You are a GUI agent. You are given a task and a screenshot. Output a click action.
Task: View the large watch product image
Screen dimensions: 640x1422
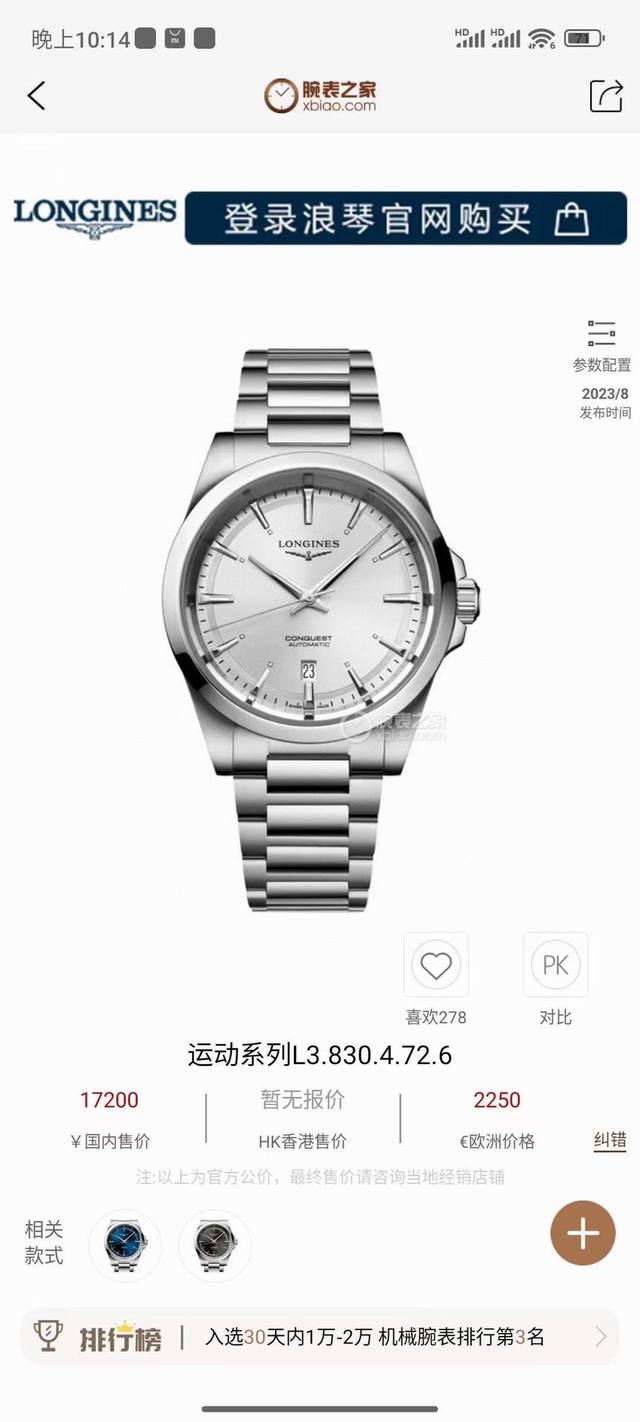(x=320, y=630)
